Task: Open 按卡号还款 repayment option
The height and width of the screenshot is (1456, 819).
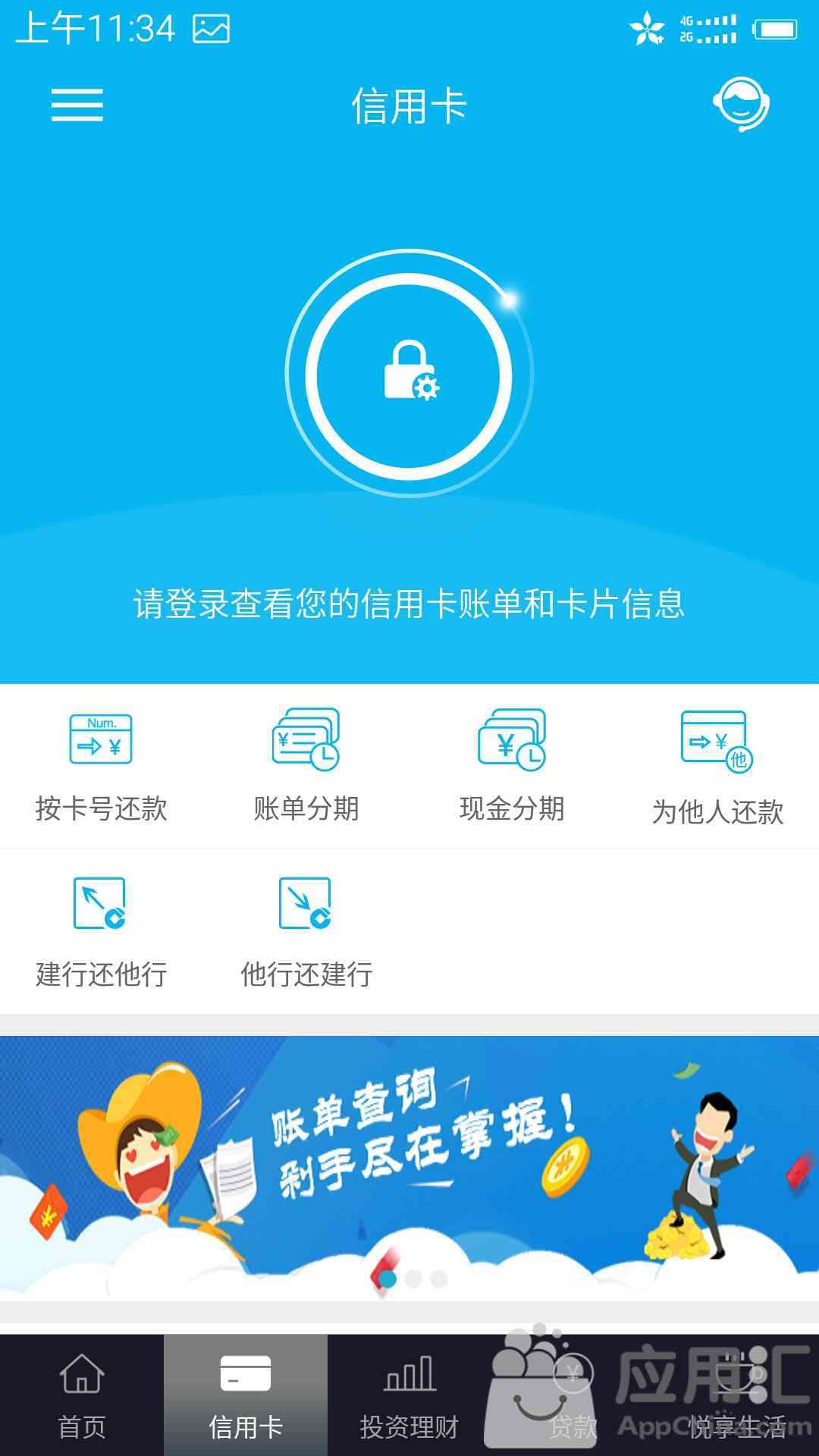Action: (102, 766)
